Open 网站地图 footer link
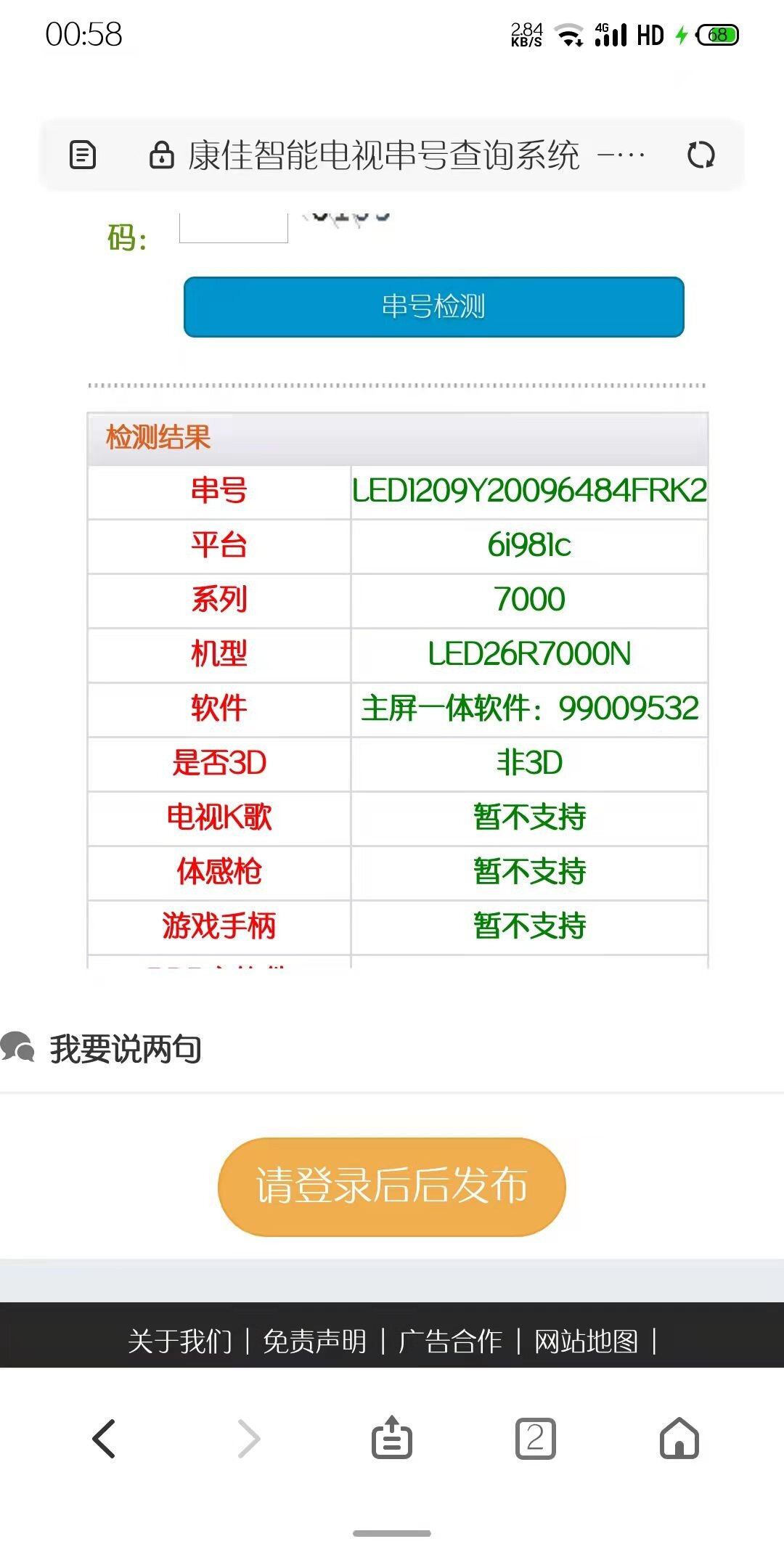 coord(586,1341)
